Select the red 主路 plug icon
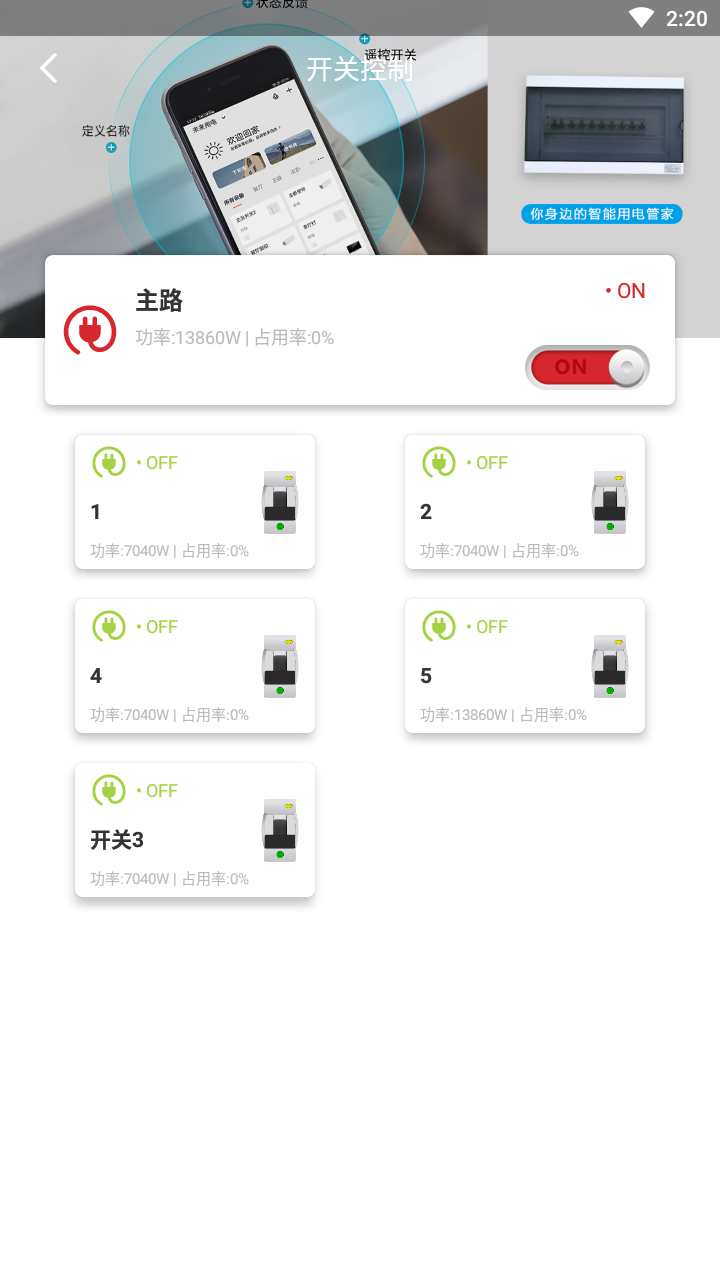 [x=91, y=329]
